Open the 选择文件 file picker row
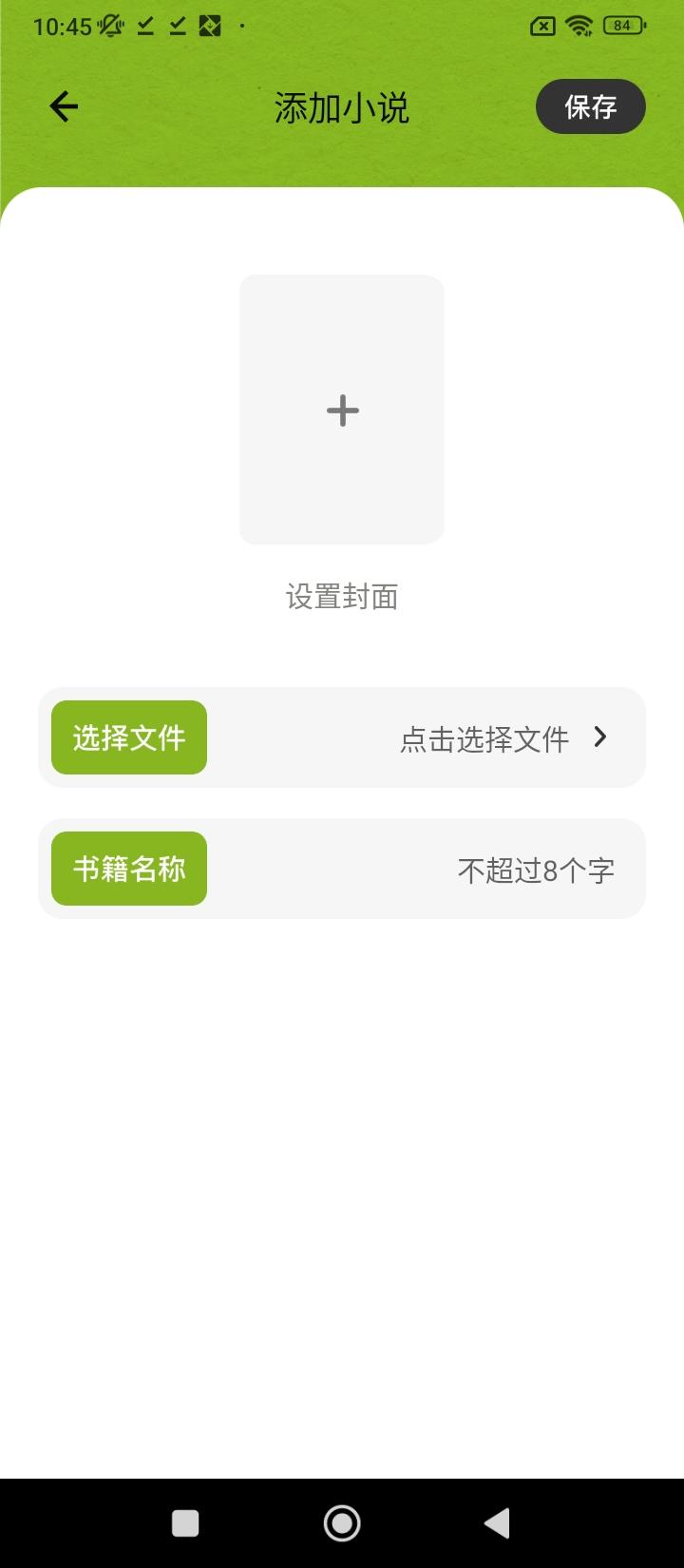The image size is (684, 1568). click(x=128, y=736)
